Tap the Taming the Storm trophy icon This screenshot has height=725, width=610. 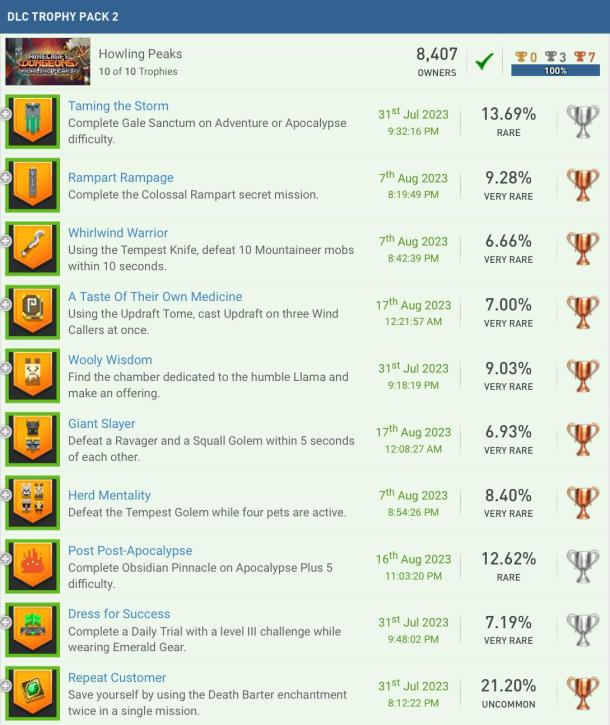click(x=33, y=121)
